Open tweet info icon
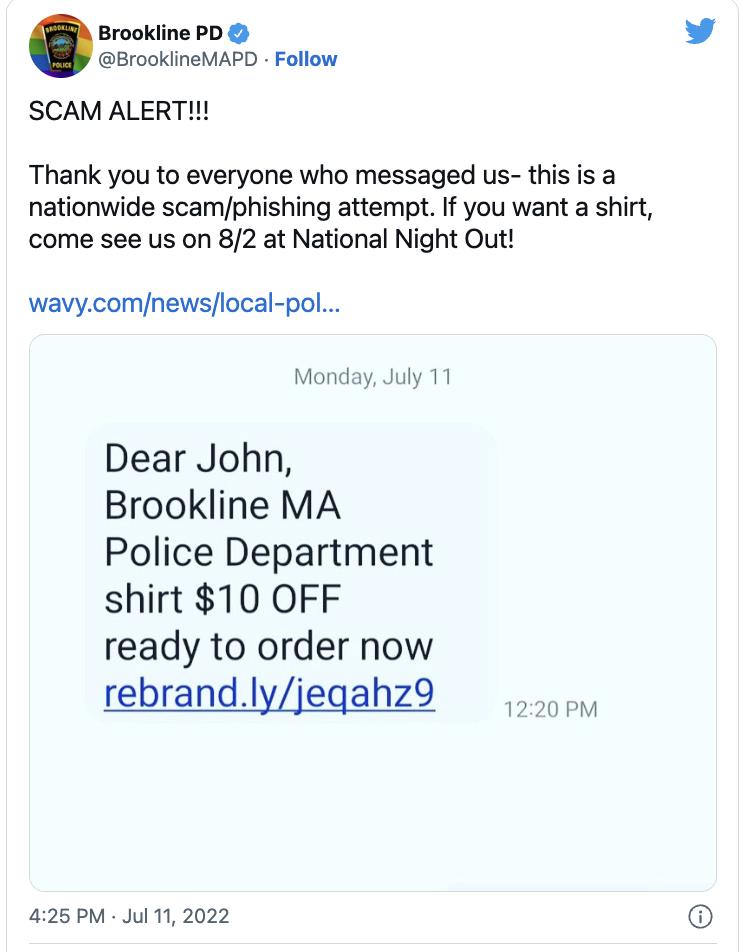This screenshot has width=740, height=952. tap(701, 916)
